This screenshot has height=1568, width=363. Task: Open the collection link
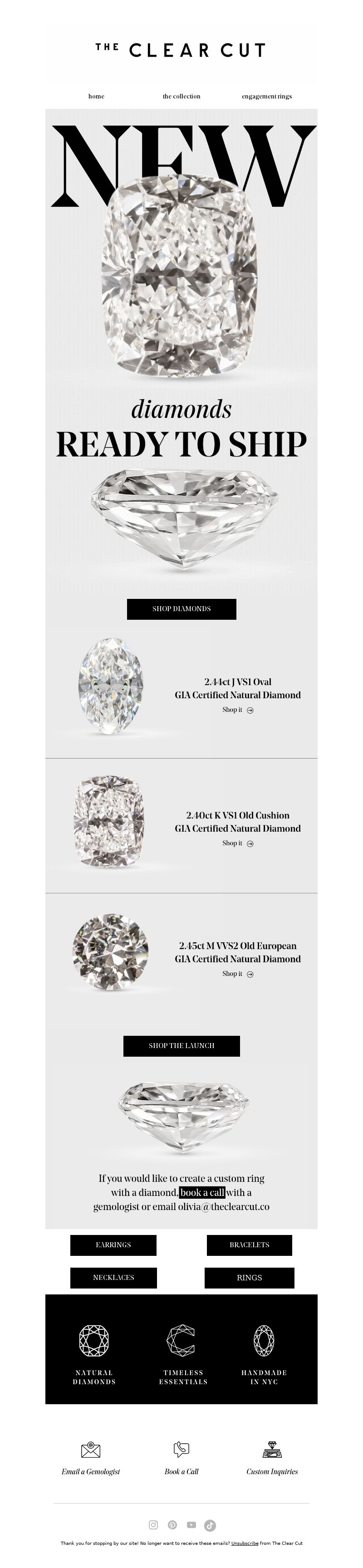[181, 96]
